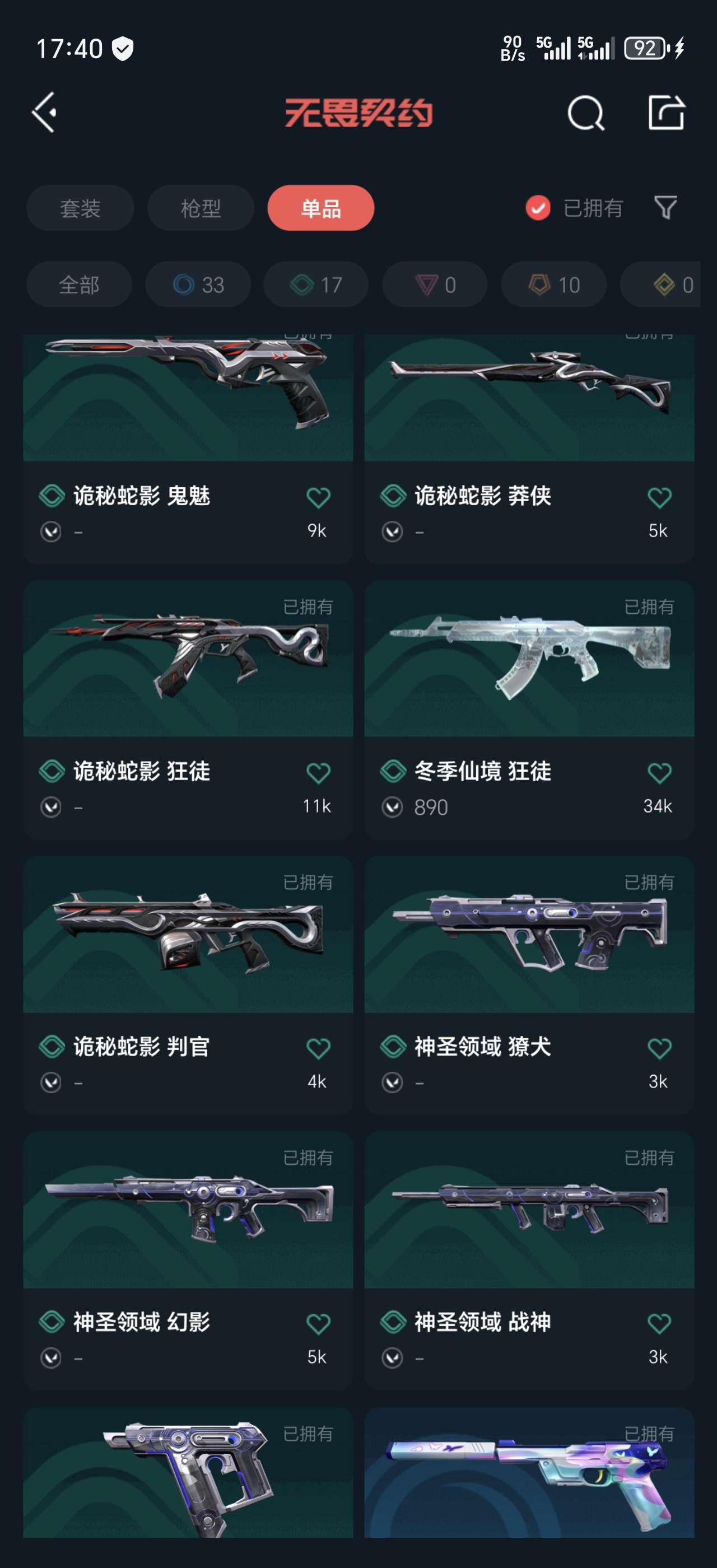This screenshot has height=1568, width=717.
Task: Share this skin collection page
Action: click(666, 113)
